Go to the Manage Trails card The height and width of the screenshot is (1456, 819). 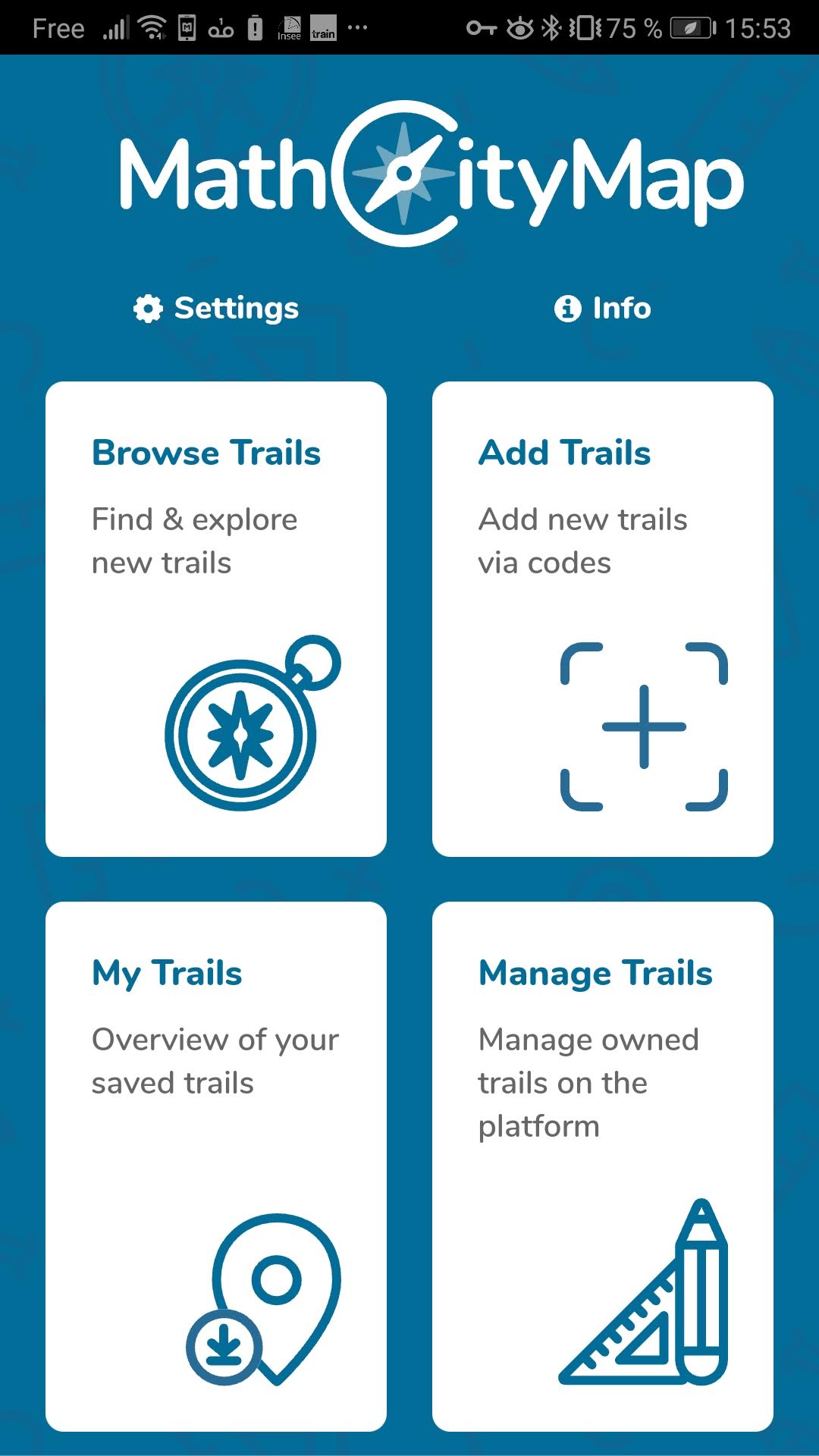coord(603,1166)
